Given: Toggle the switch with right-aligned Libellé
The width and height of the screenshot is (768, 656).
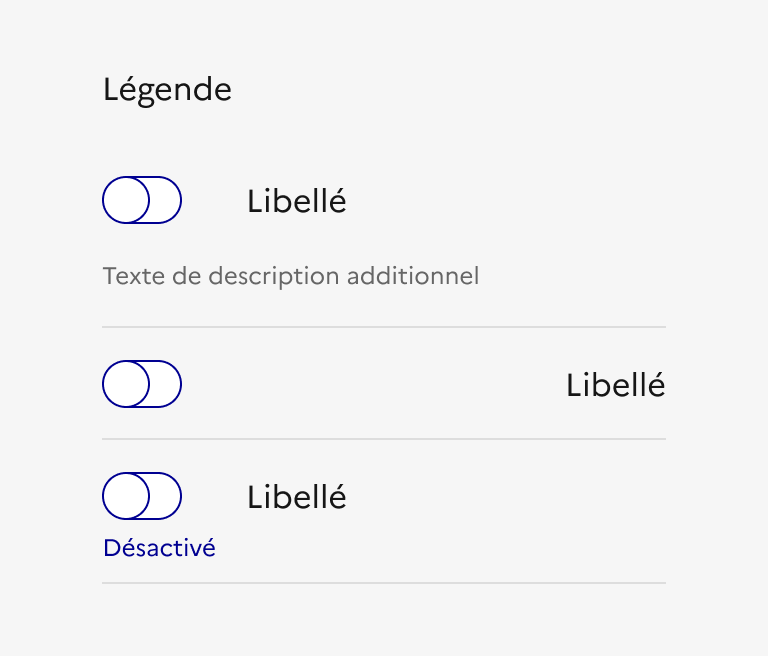Looking at the screenshot, I should tap(142, 384).
